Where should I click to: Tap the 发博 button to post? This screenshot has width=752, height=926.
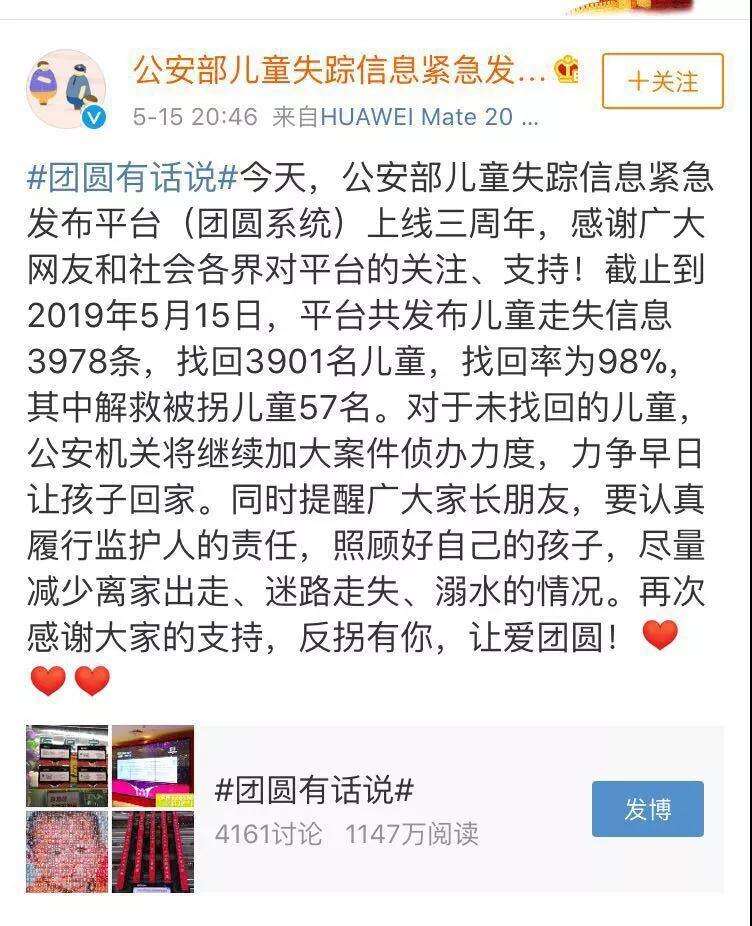(647, 809)
